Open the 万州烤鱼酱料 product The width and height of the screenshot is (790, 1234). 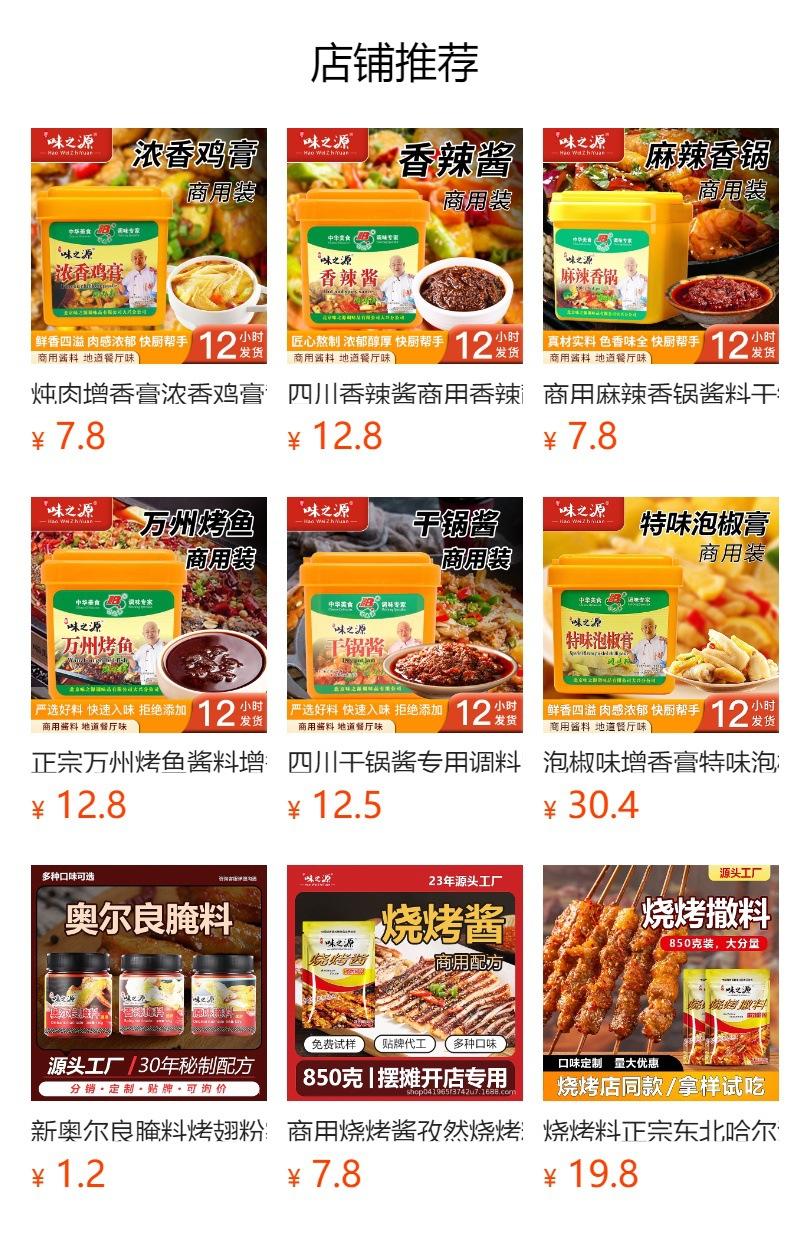[x=149, y=615]
